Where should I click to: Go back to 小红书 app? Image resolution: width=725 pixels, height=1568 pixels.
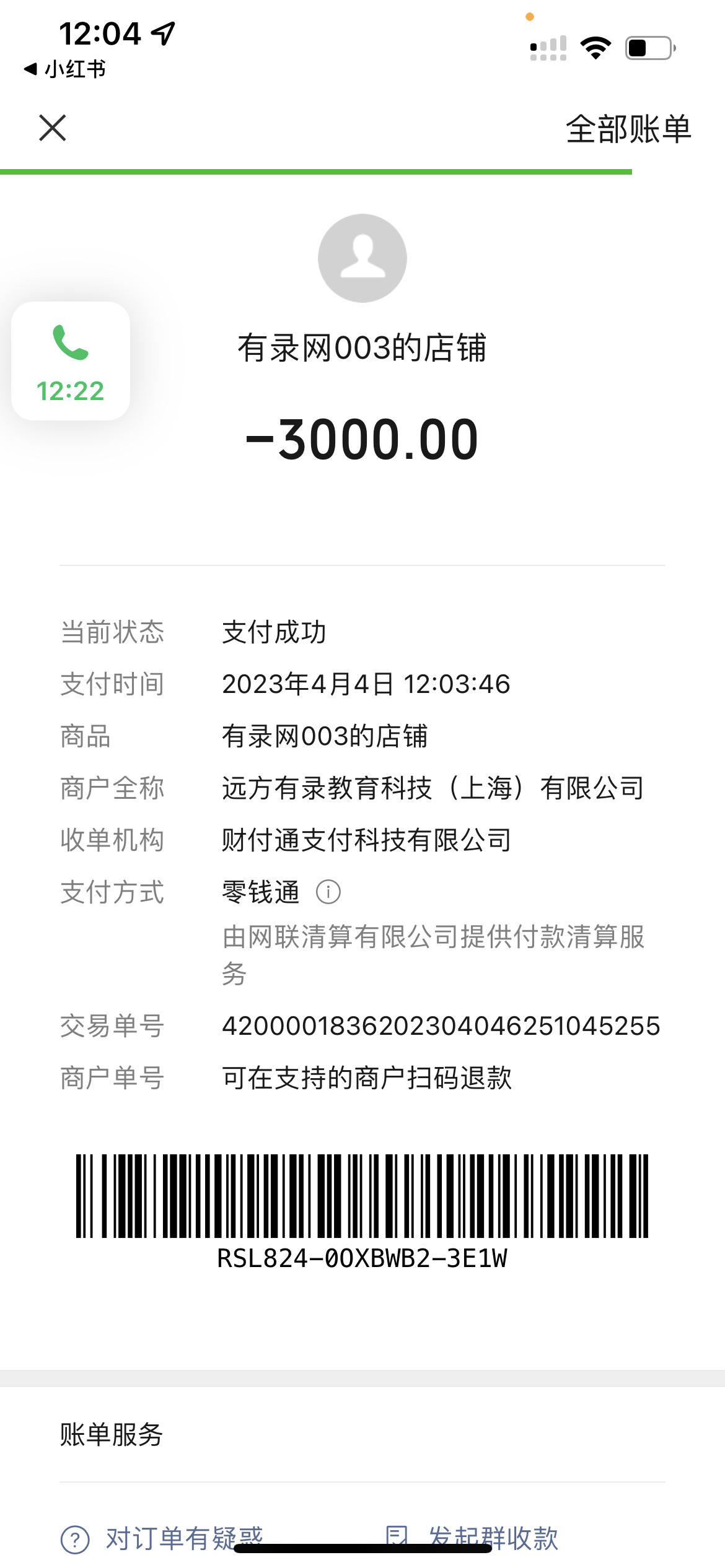[x=65, y=69]
